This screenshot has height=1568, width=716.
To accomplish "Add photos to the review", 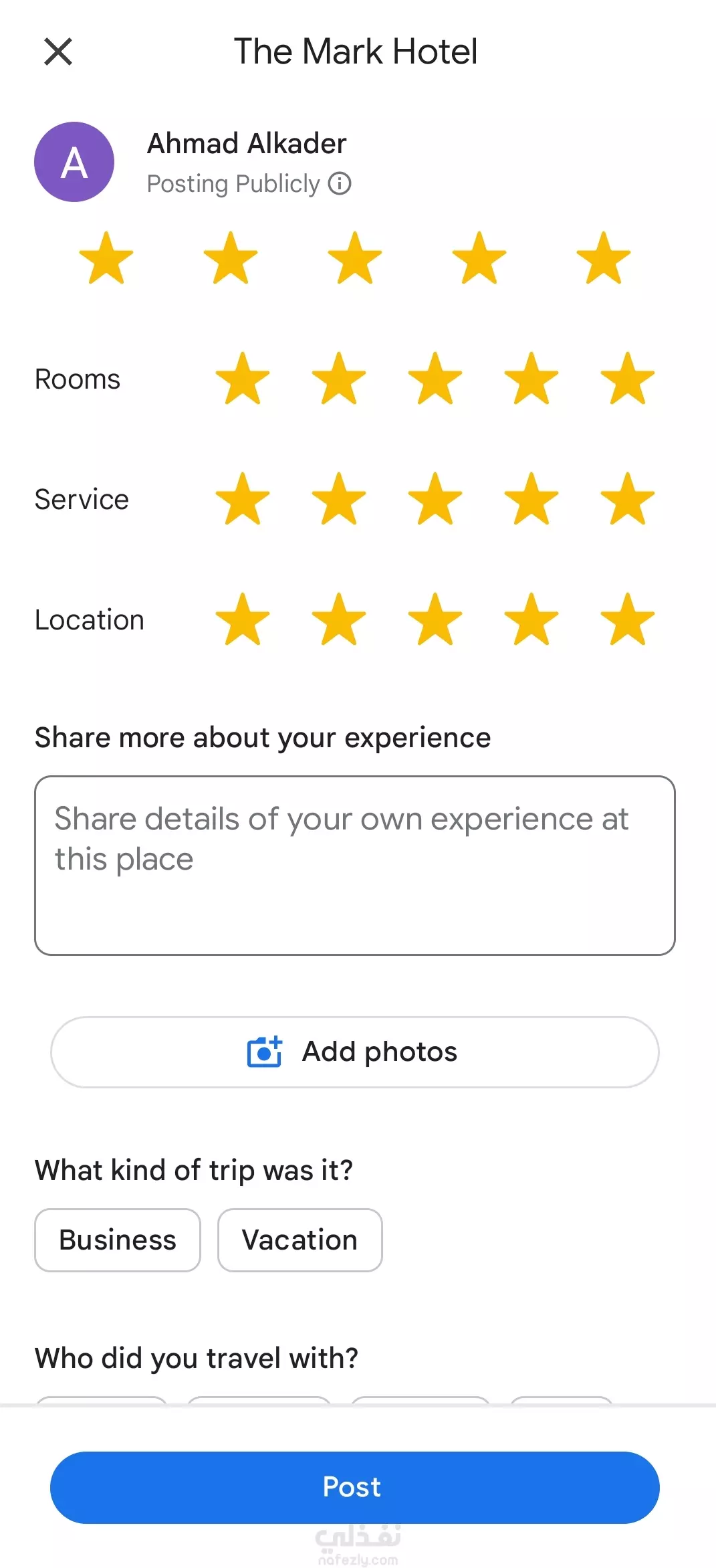I will coord(354,1052).
